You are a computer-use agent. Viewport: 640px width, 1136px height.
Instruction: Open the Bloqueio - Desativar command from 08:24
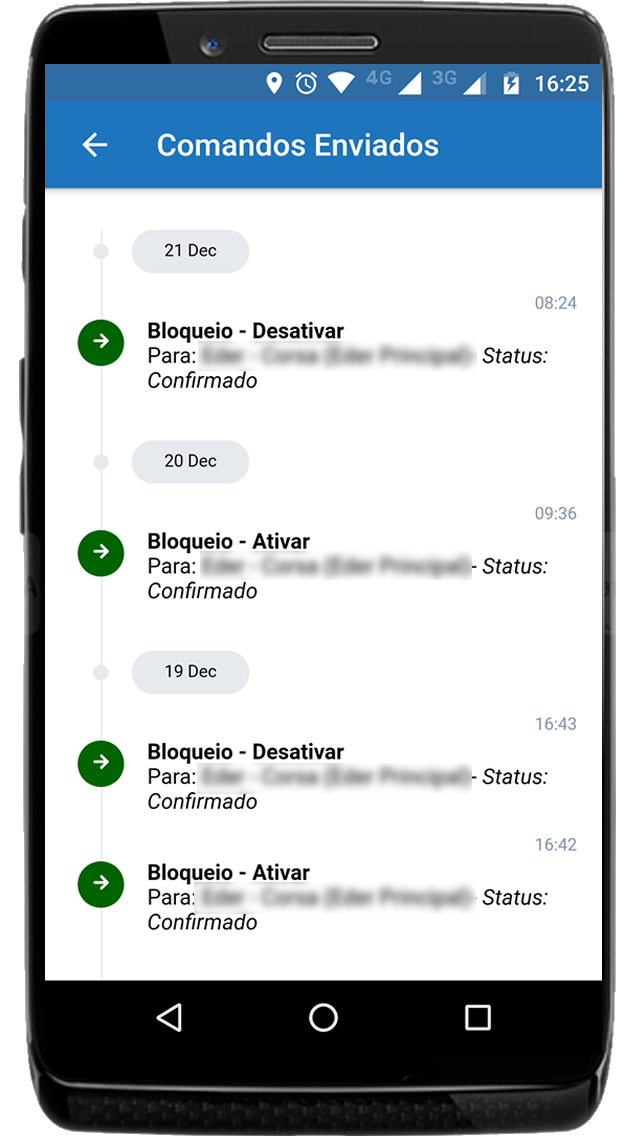324,343
